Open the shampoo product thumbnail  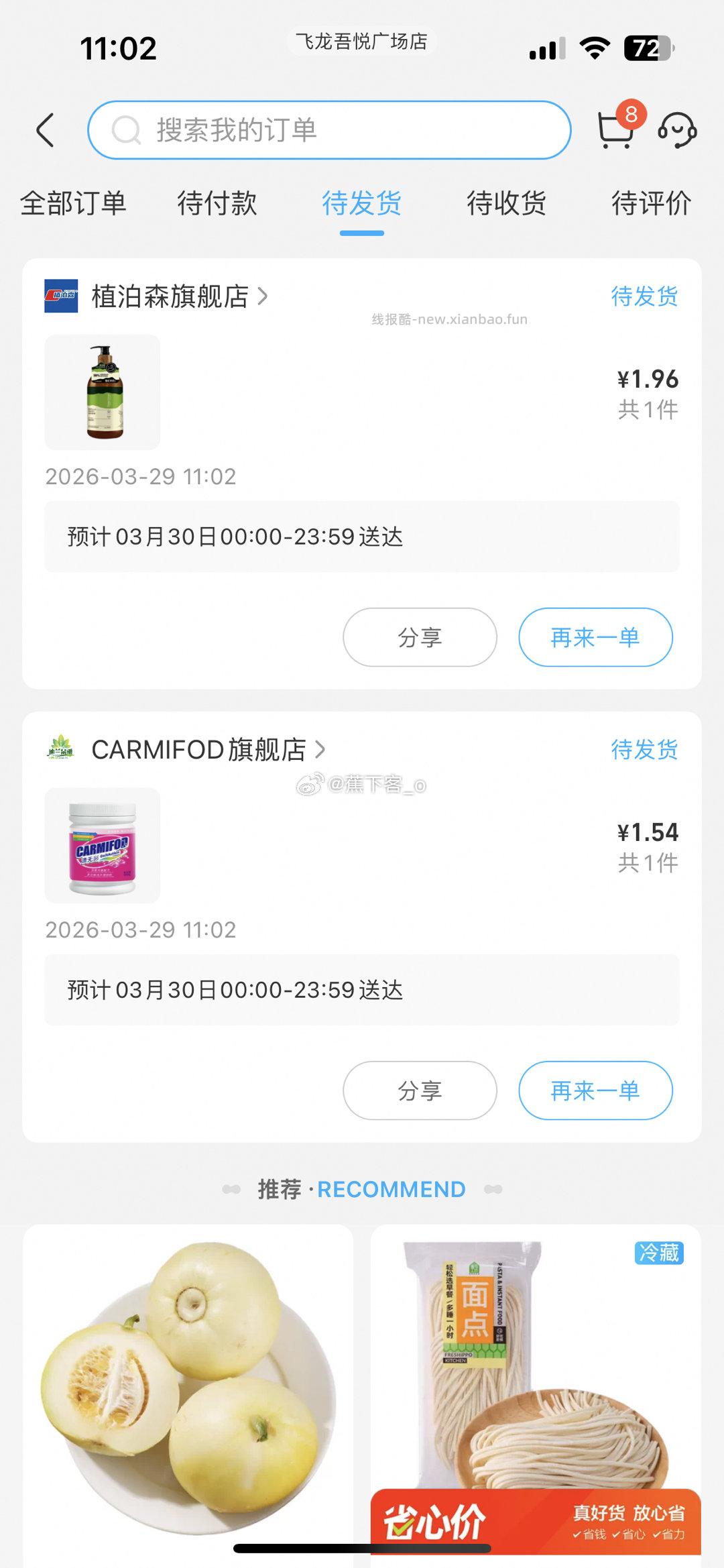tap(102, 393)
